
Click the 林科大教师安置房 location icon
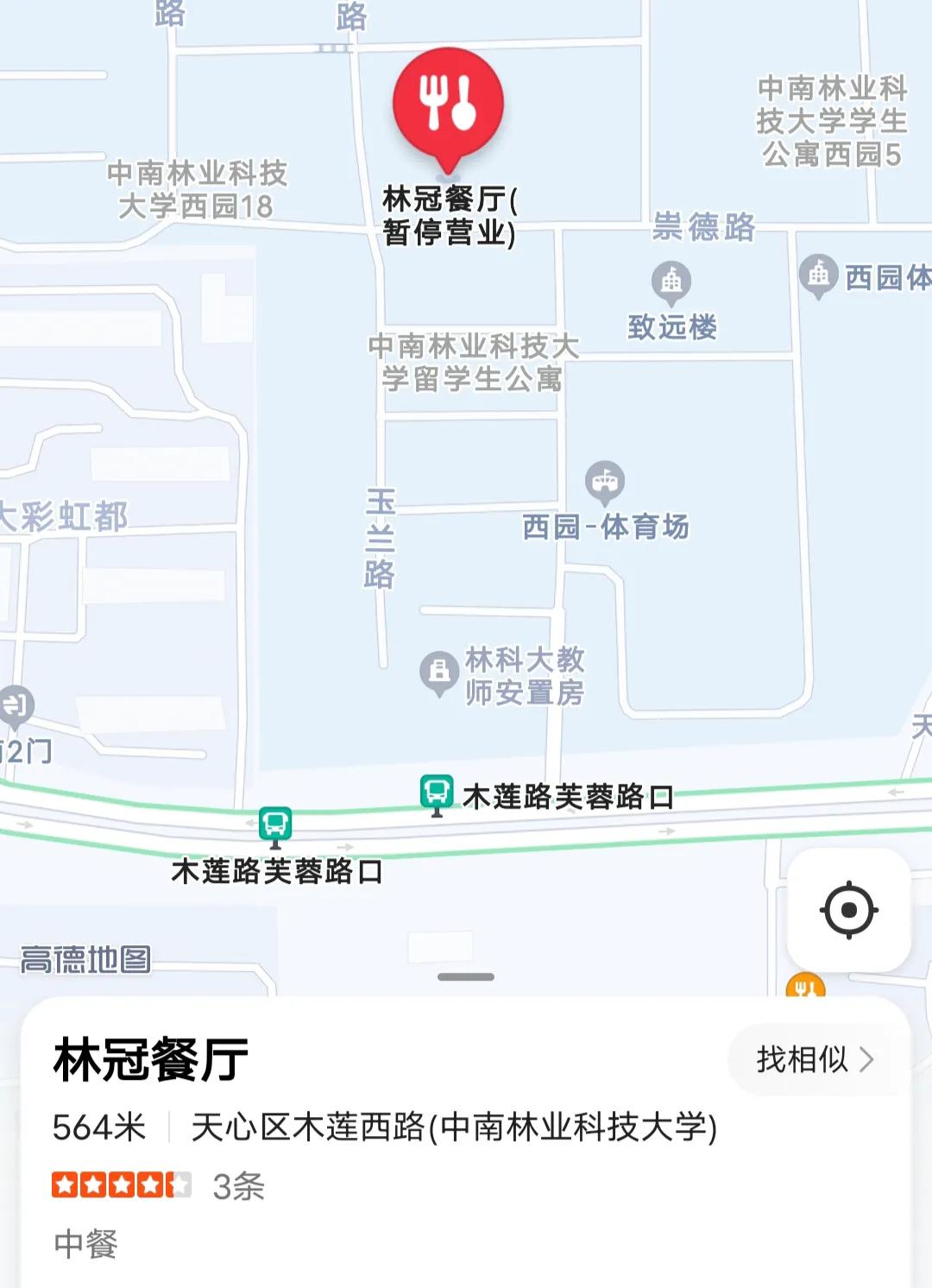point(438,669)
